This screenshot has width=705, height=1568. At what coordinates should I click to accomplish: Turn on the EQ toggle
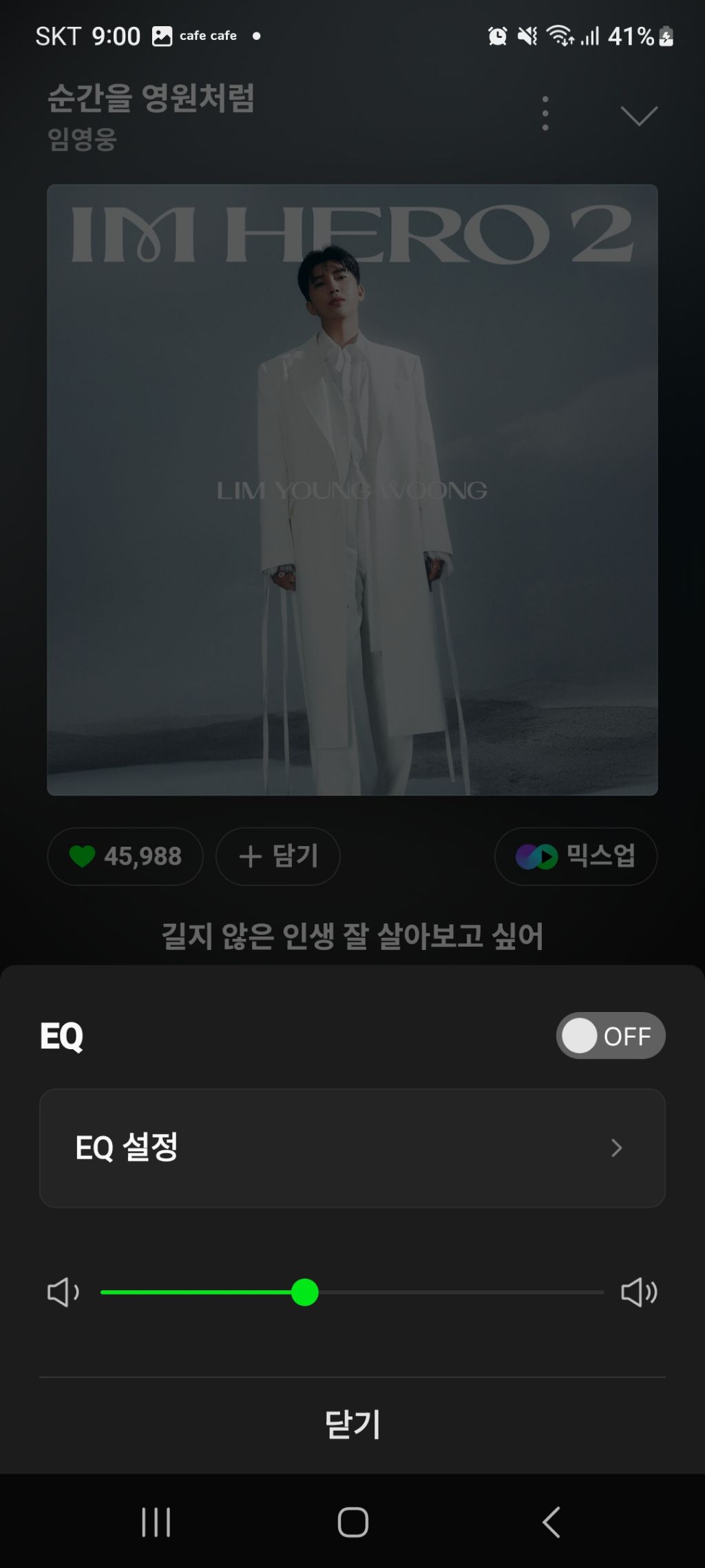(610, 1035)
